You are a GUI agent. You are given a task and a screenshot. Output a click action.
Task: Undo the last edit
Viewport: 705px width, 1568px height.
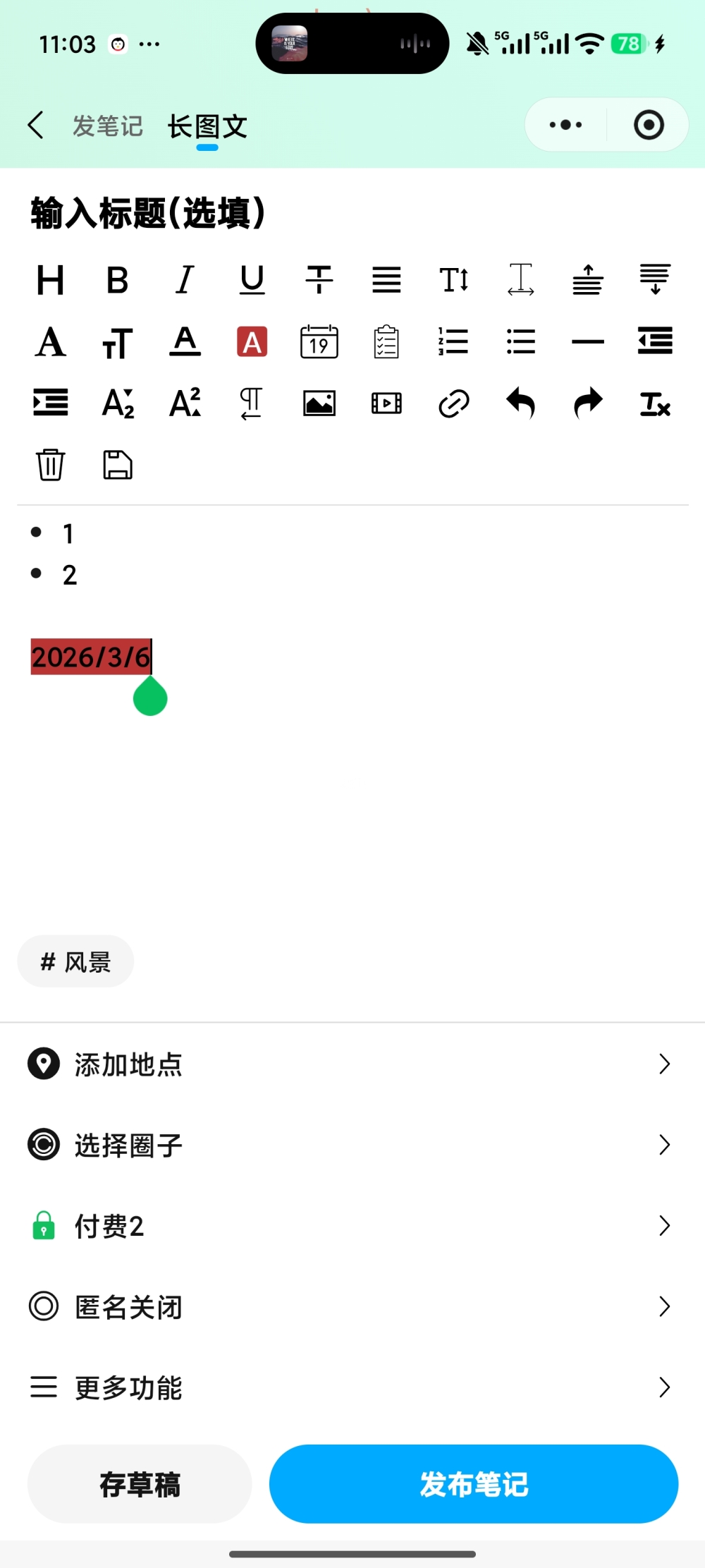click(x=521, y=403)
